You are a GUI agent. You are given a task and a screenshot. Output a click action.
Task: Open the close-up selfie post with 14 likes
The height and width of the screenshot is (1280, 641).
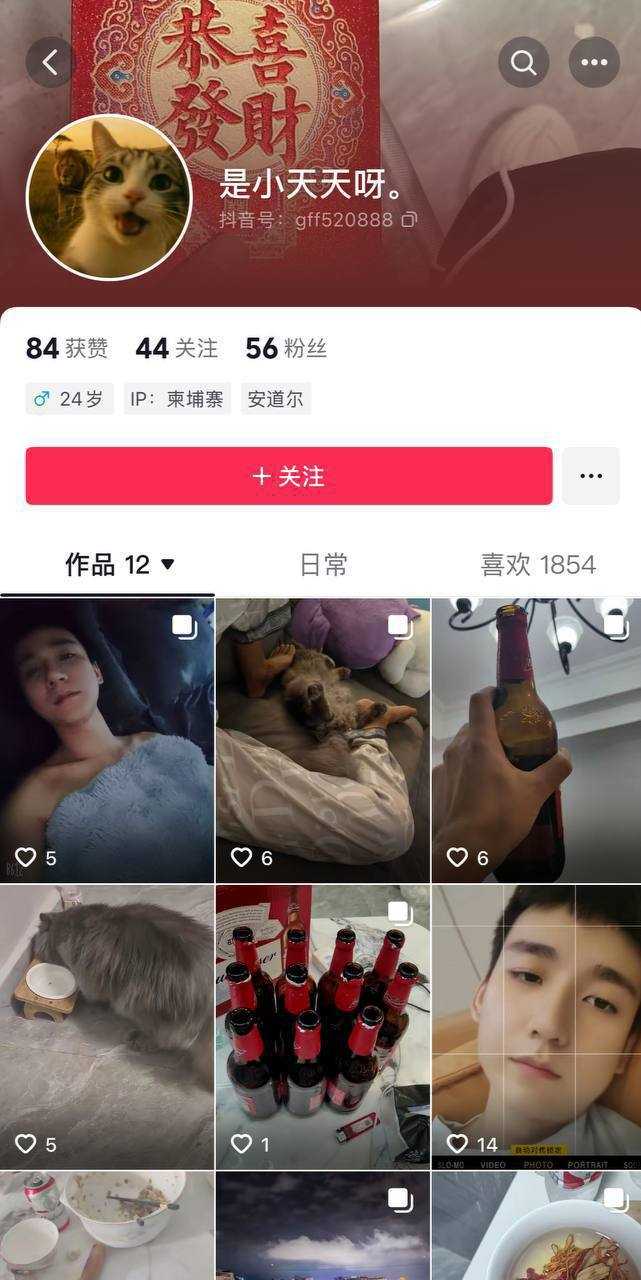(x=536, y=1027)
